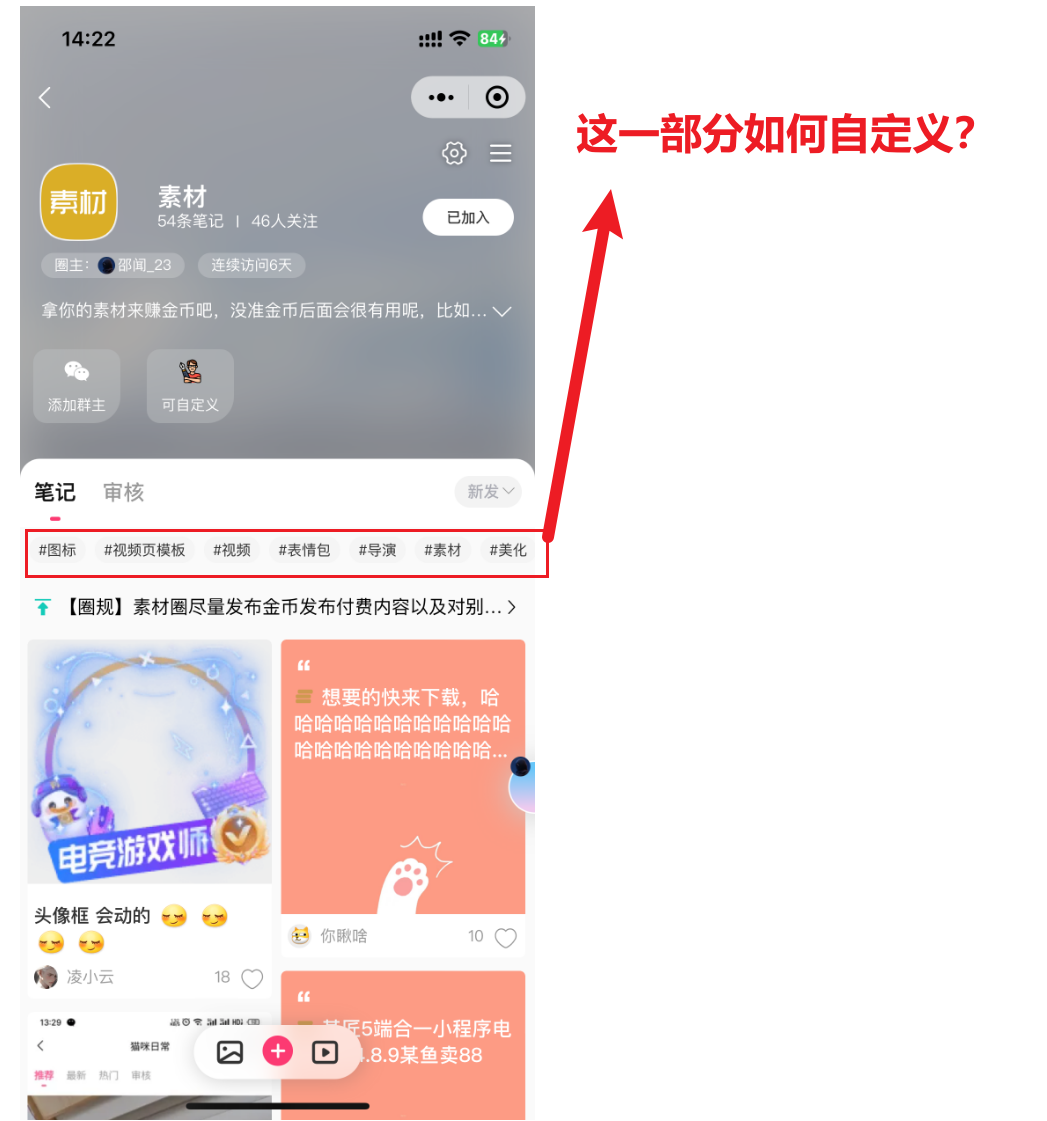Viewport: 1047px width, 1121px height.
Task: Like the note by 你瞅啥
Action: (x=506, y=937)
